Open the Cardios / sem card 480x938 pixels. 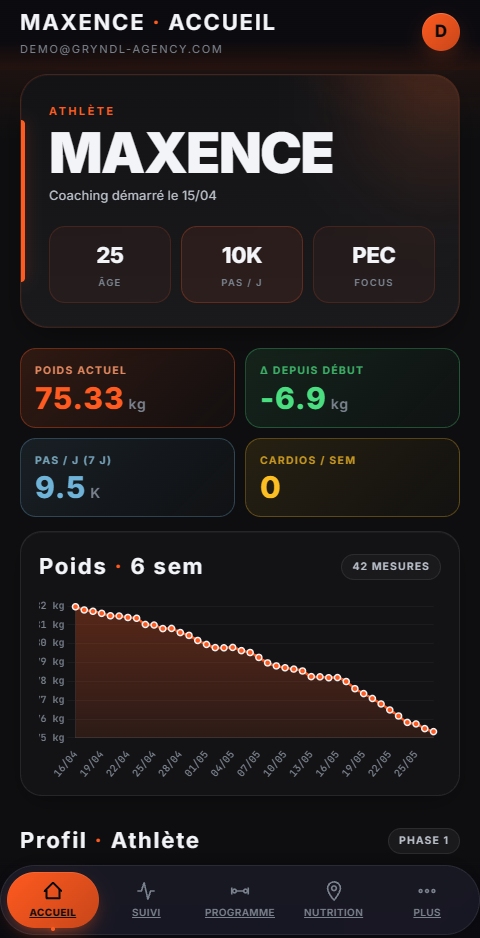tap(353, 477)
